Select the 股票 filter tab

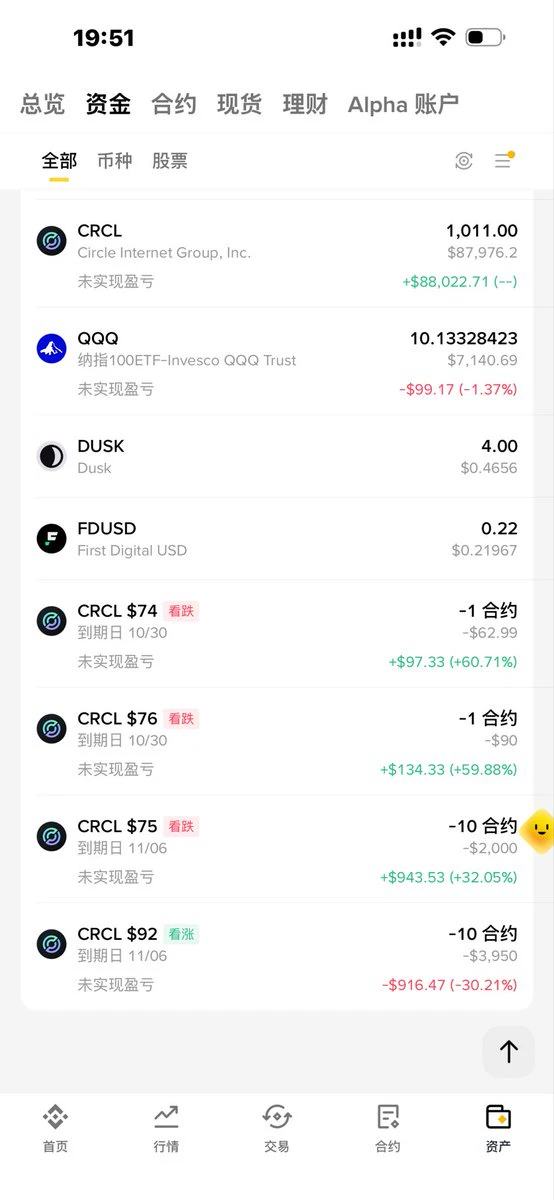[170, 161]
